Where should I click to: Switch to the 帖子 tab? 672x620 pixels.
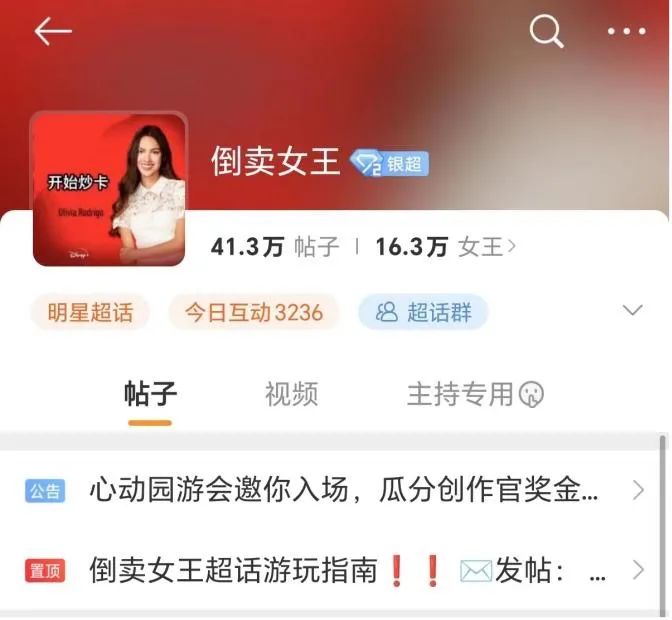pyautogui.click(x=150, y=394)
